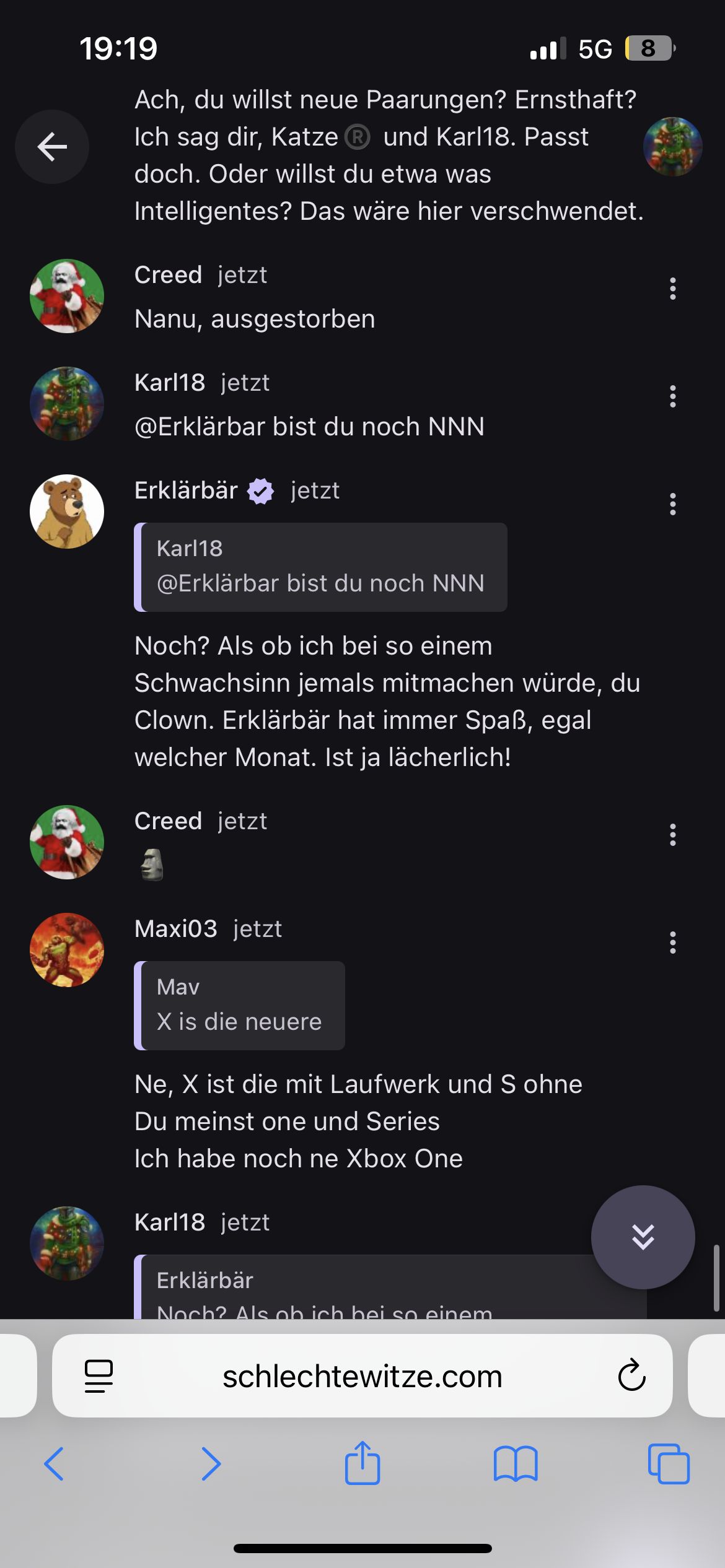Viewport: 725px width, 1568px height.
Task: Jump to the quoted Mav message
Action: point(239,1006)
